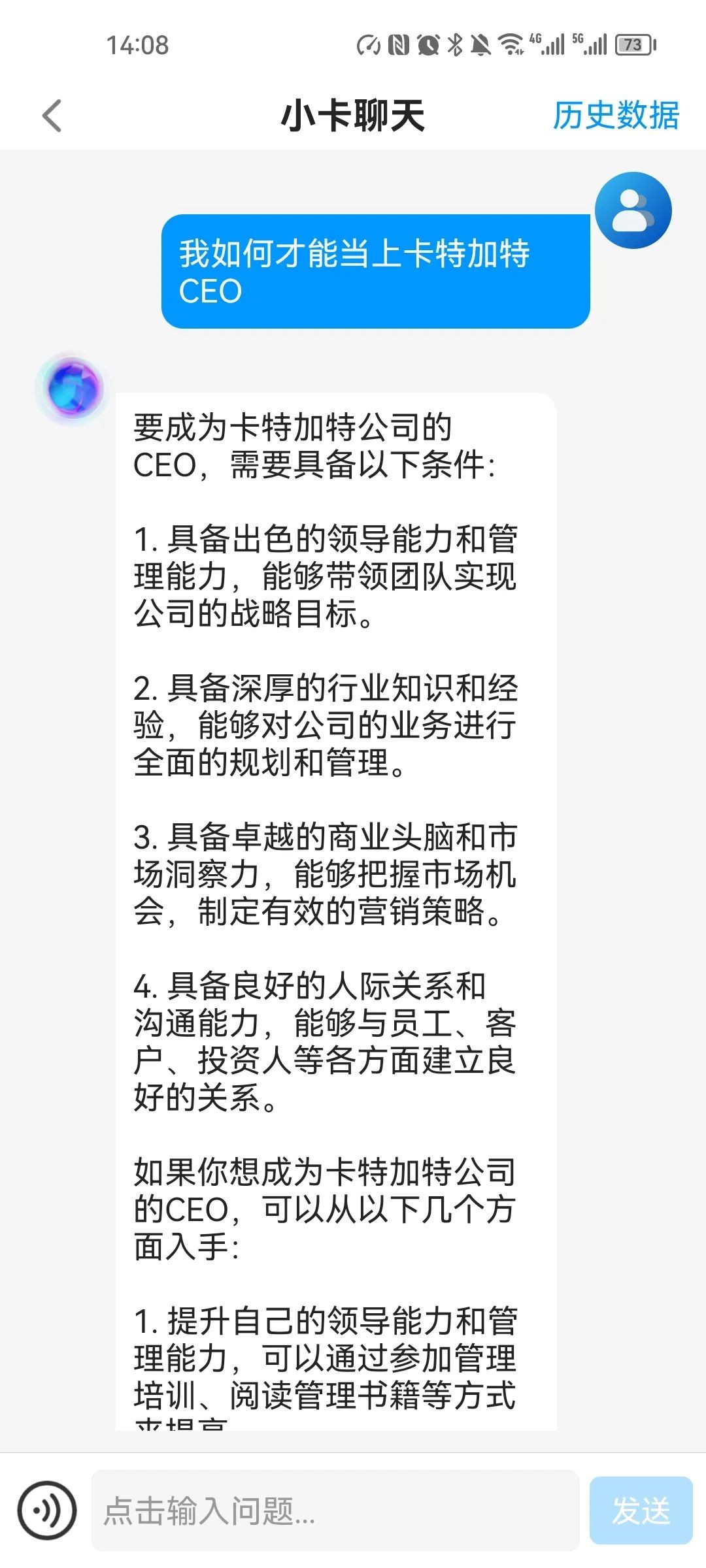Open 历史数据 history

tap(616, 116)
